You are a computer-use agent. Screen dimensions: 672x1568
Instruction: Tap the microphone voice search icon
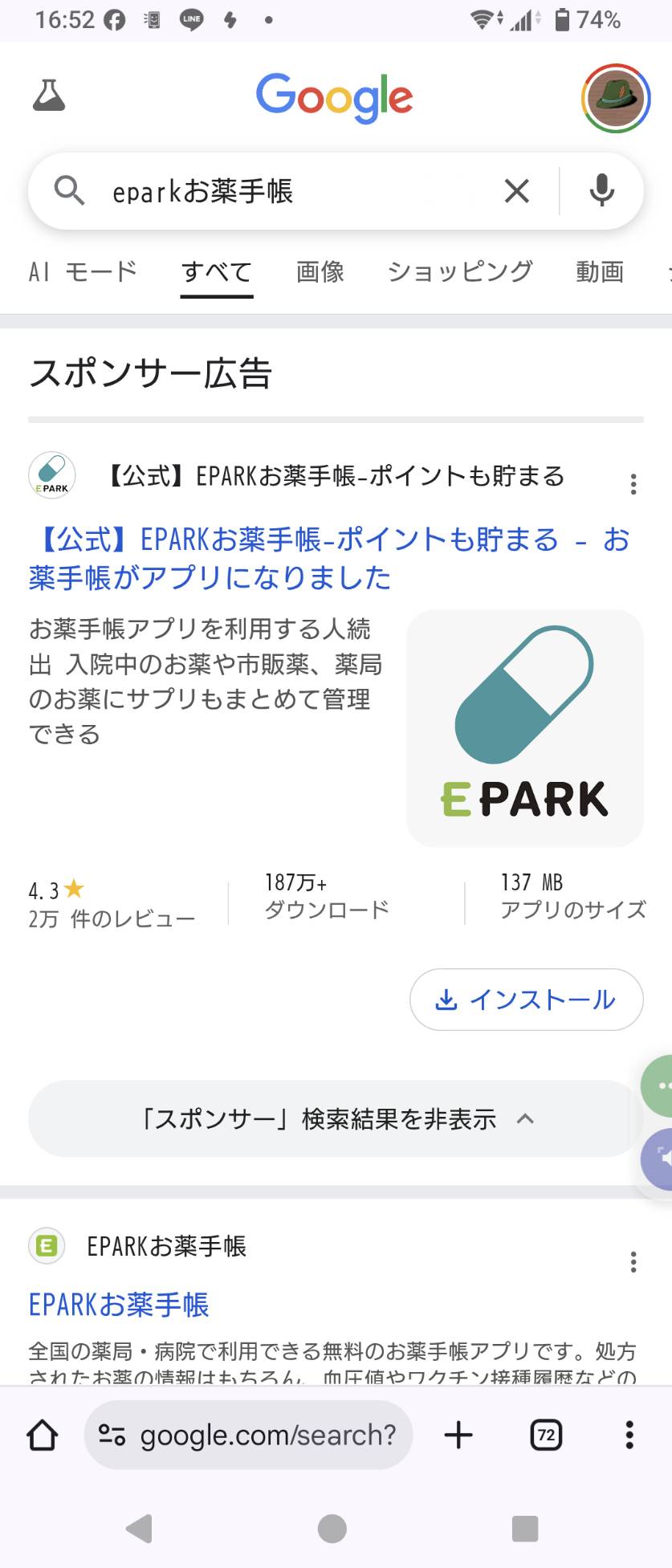pyautogui.click(x=602, y=191)
